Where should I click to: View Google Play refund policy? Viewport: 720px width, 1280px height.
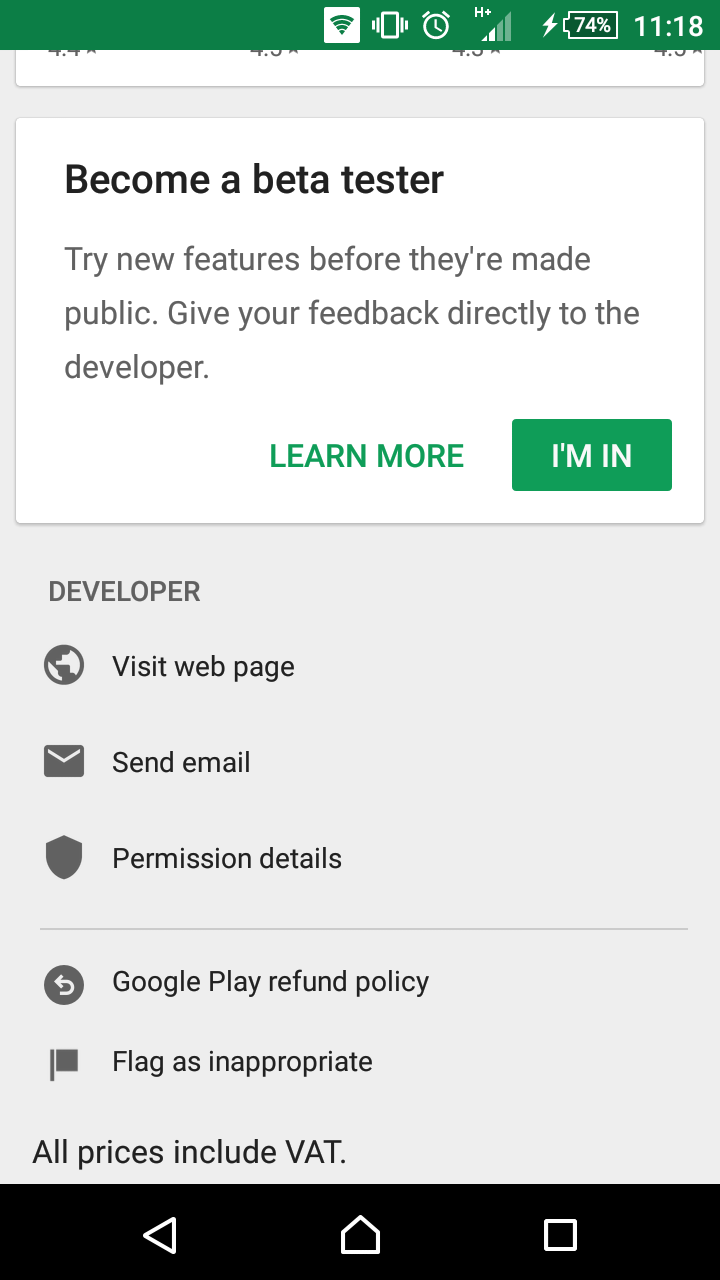point(270,982)
